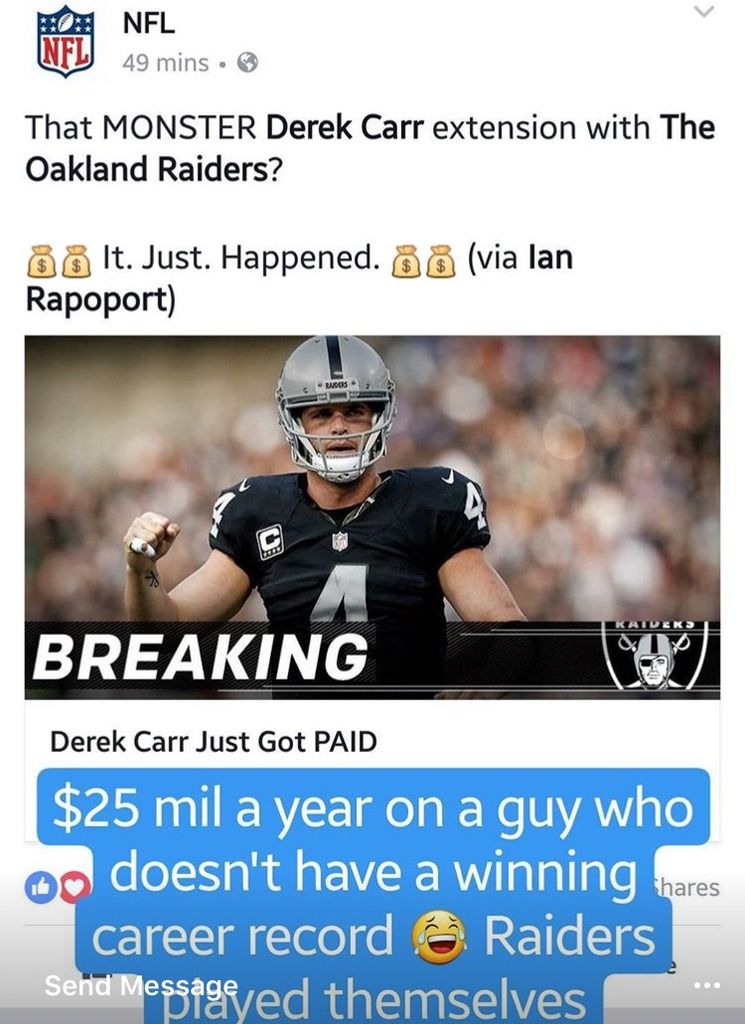745x1024 pixels.
Task: Open the story's more options menu
Action: coord(706,986)
